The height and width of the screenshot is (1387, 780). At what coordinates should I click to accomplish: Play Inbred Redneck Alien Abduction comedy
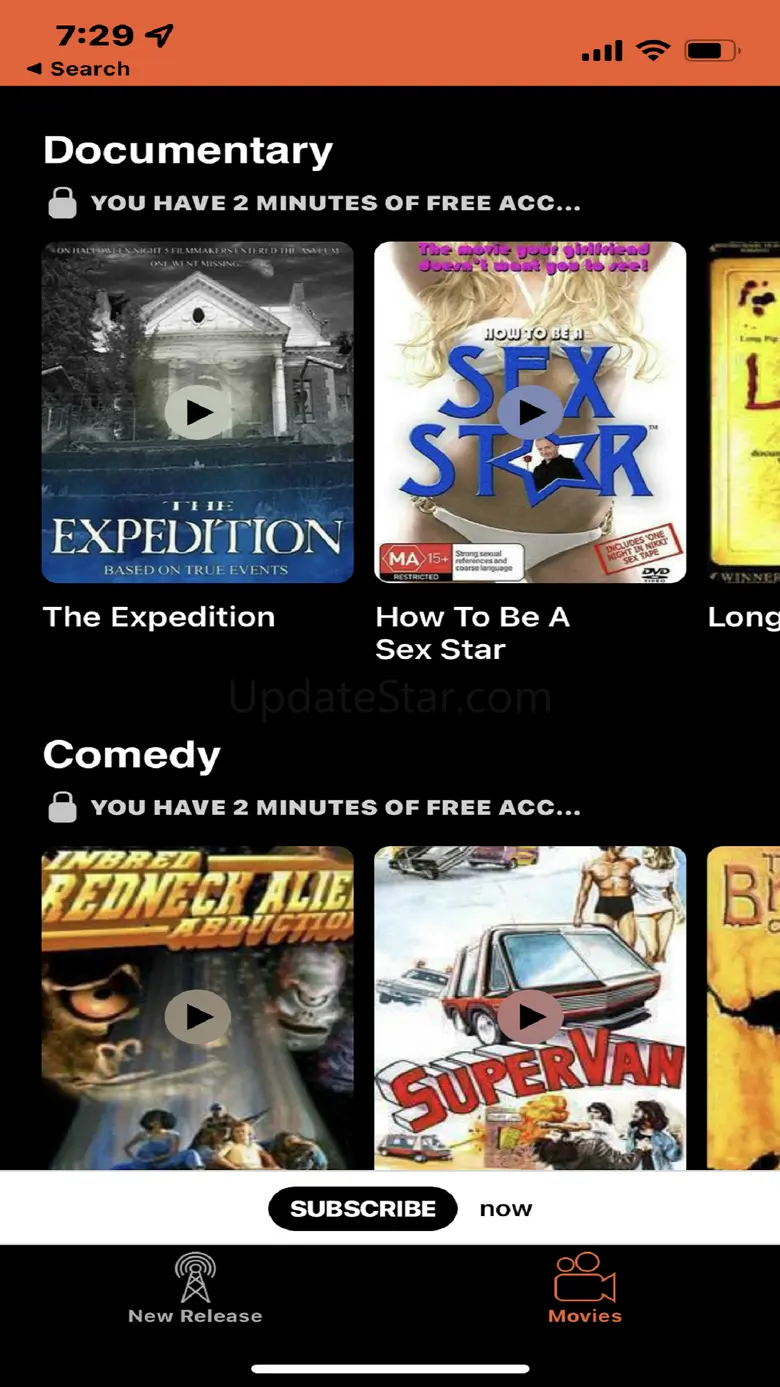tap(198, 1016)
